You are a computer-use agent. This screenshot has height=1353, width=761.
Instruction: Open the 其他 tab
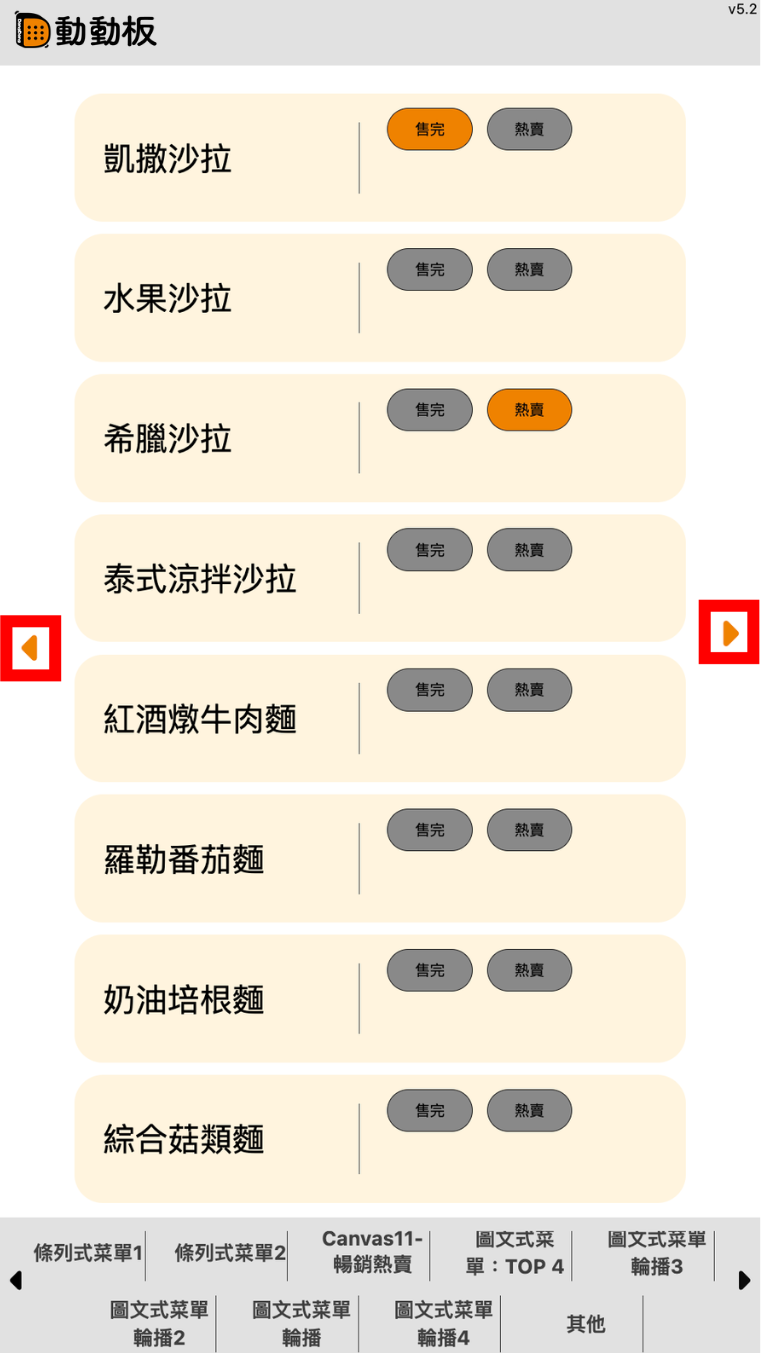click(586, 1324)
